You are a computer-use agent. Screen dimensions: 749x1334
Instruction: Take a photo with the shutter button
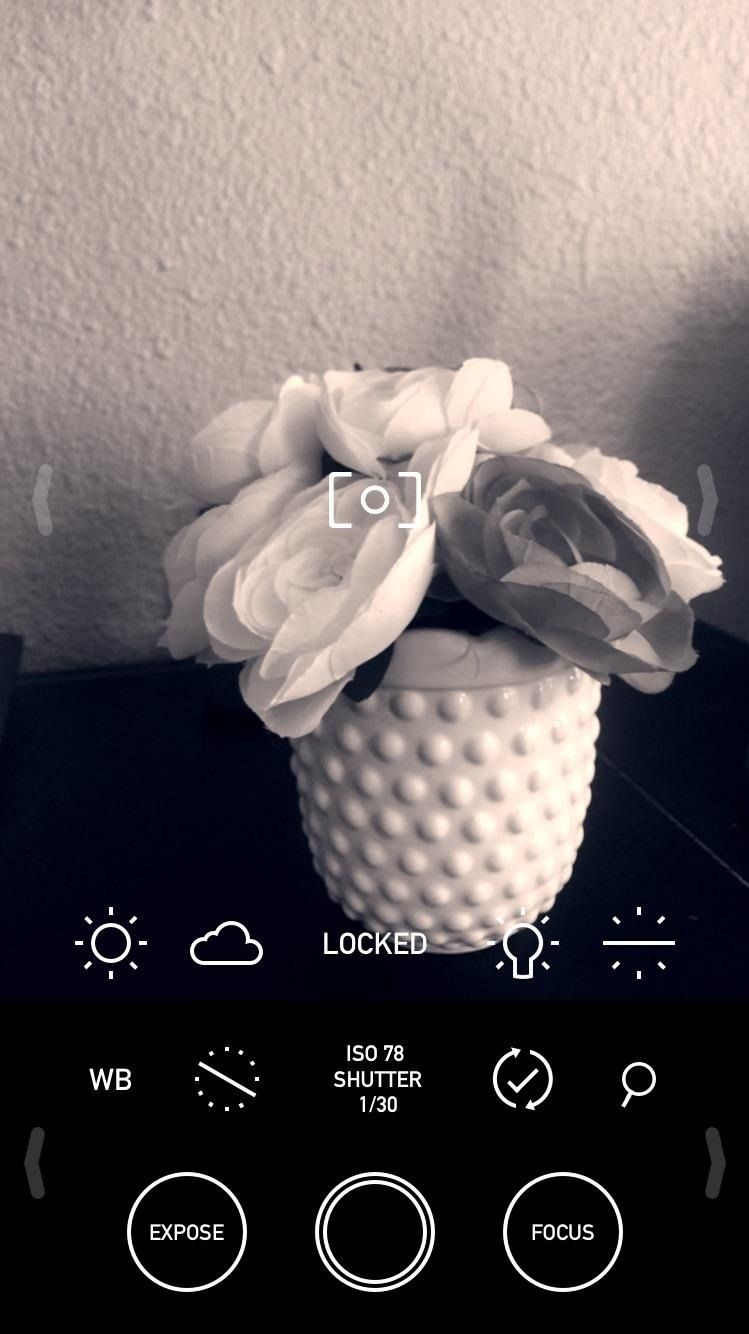(375, 1232)
